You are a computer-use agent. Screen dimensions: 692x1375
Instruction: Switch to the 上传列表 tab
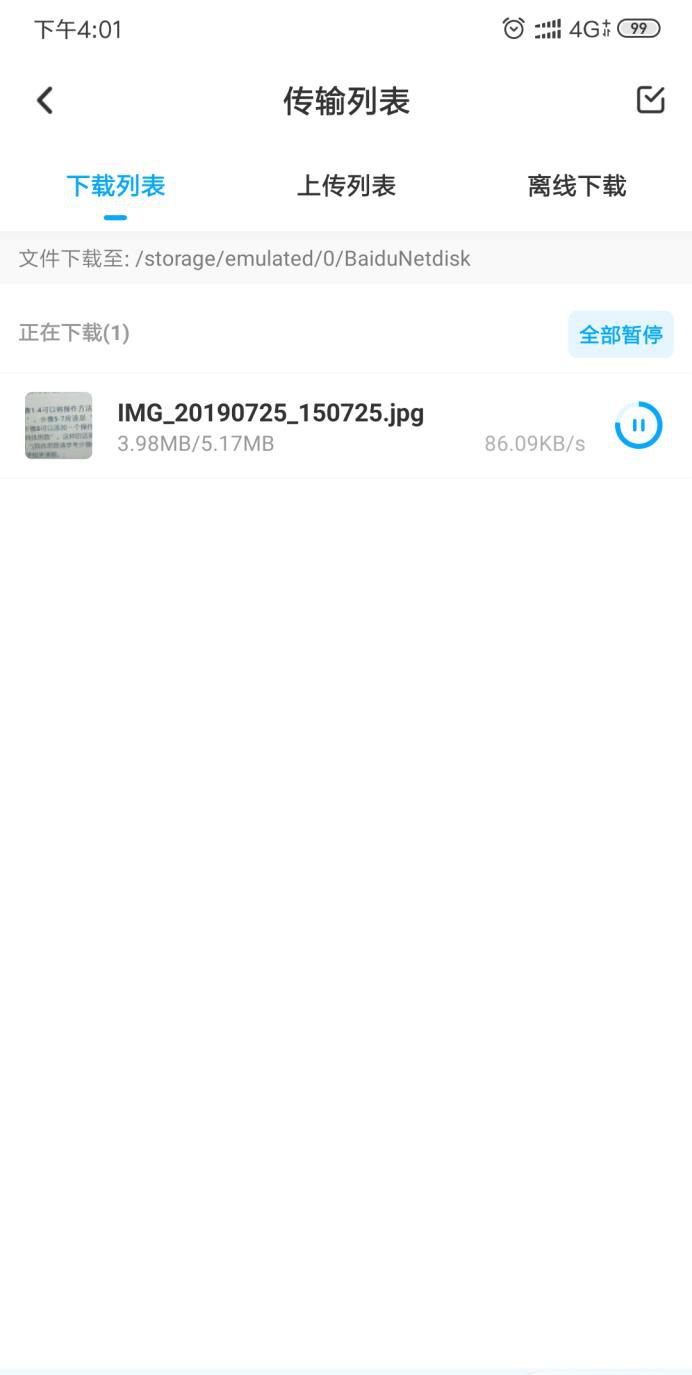point(346,186)
